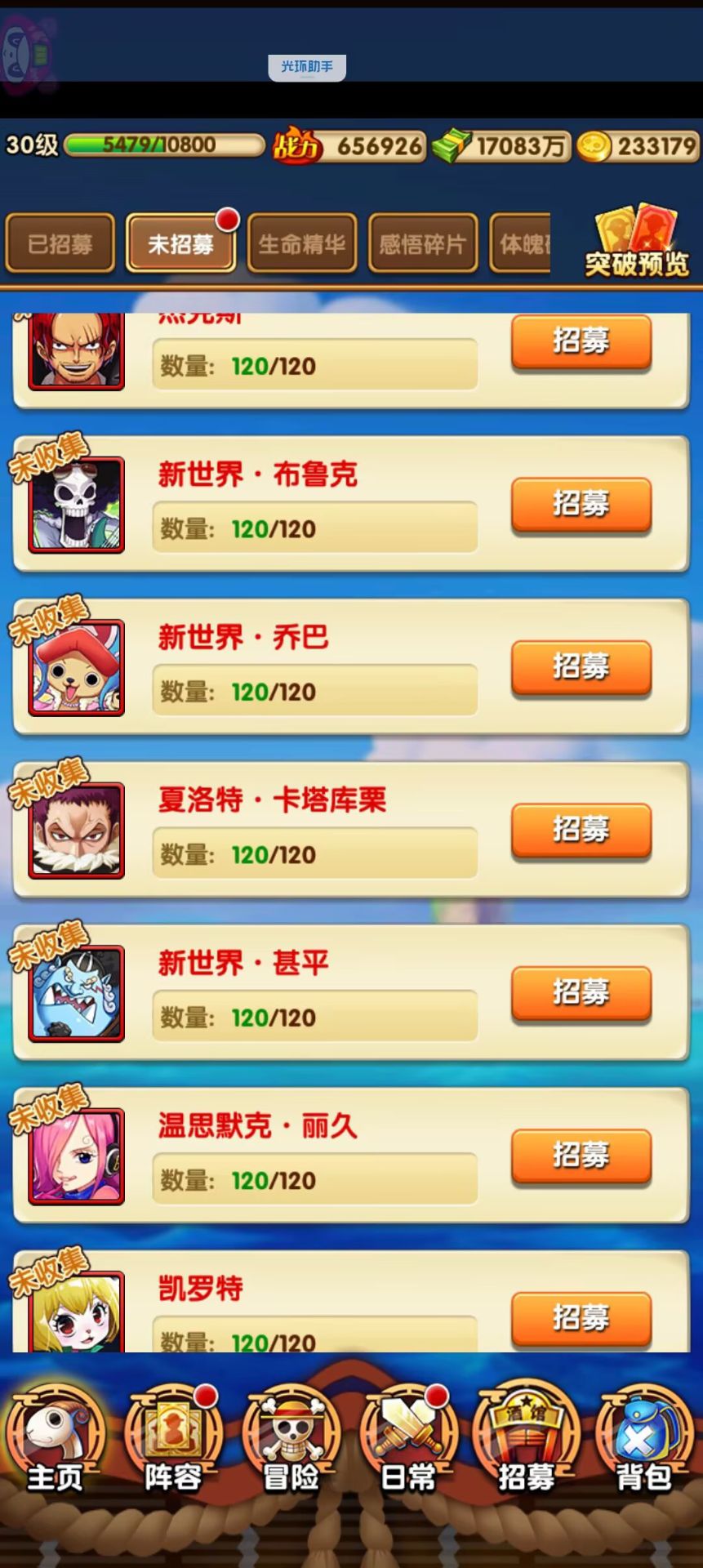View 夏洛特·卡塔库栗 character portrait
Image resolution: width=703 pixels, height=1568 pixels.
[x=77, y=831]
